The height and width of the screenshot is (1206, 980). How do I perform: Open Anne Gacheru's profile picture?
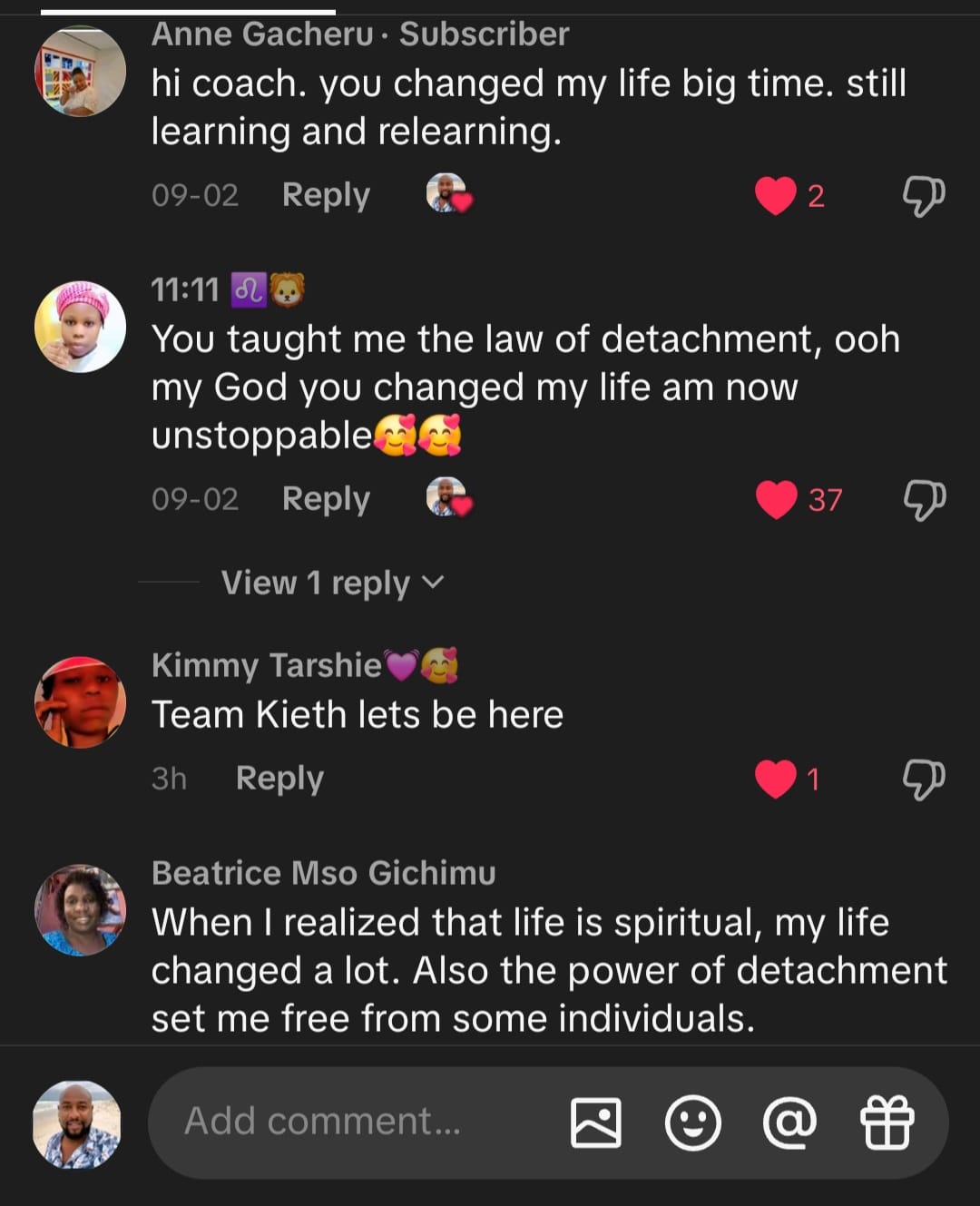click(x=80, y=71)
